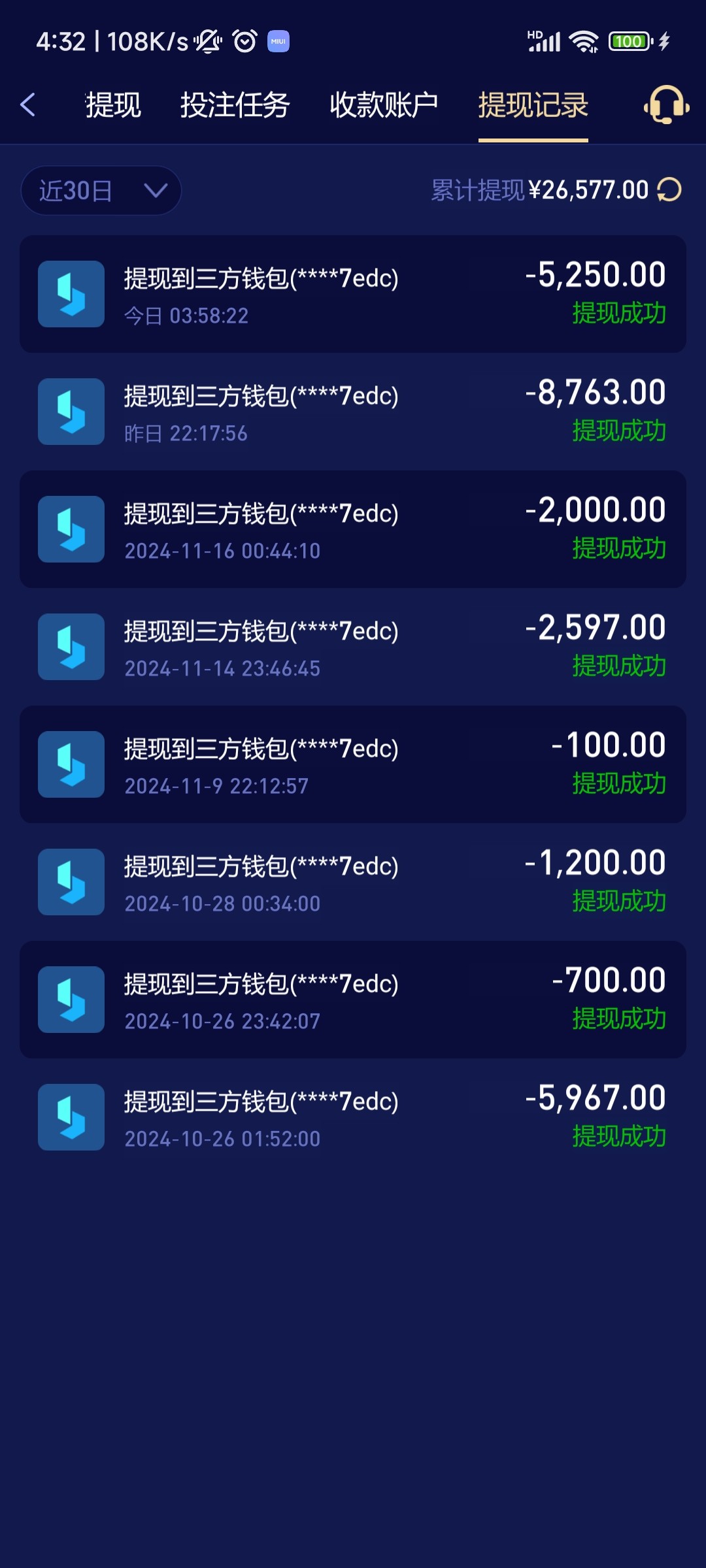View the -5,967.00 withdrawal record
The height and width of the screenshot is (1568, 706).
pyautogui.click(x=353, y=1117)
